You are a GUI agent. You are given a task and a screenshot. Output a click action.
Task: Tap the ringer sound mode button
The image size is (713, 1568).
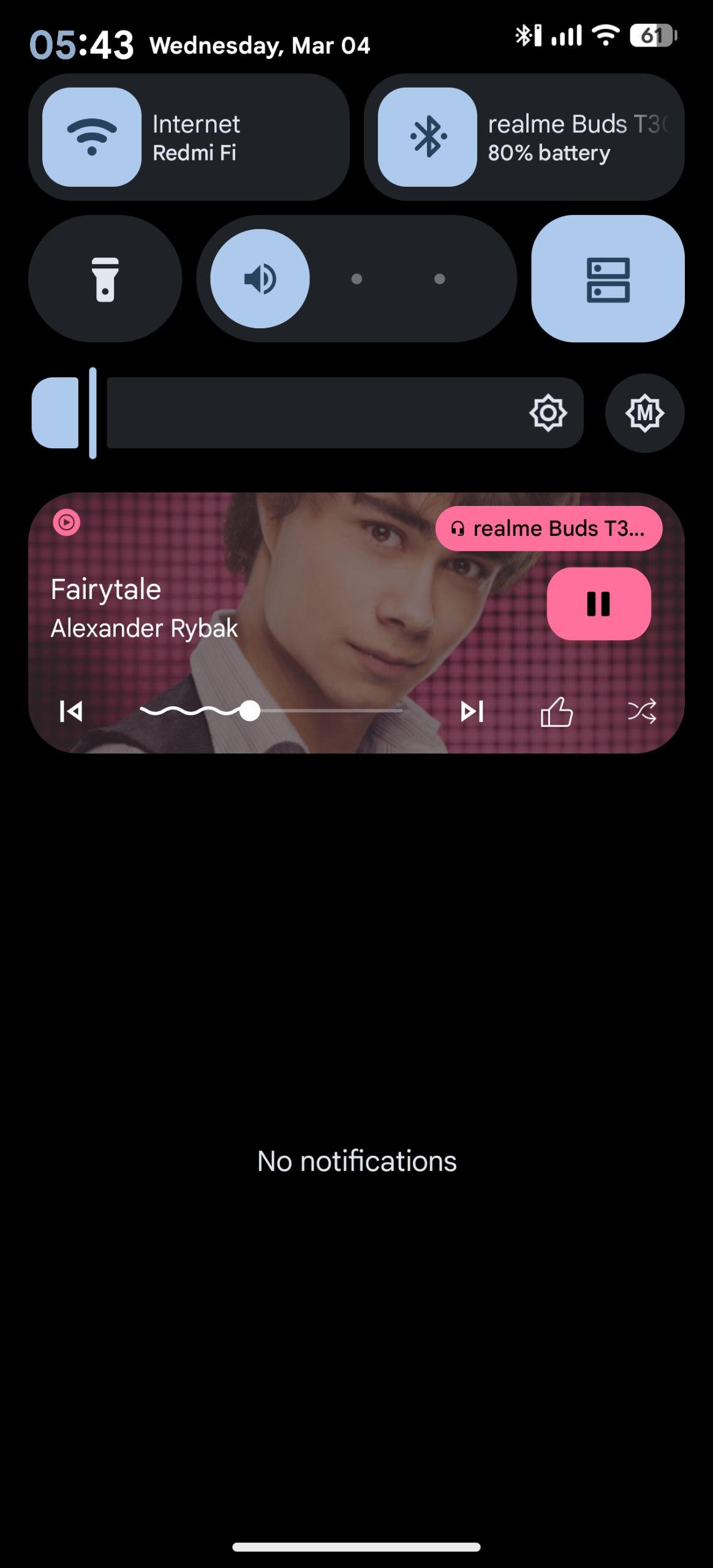pyautogui.click(x=260, y=279)
